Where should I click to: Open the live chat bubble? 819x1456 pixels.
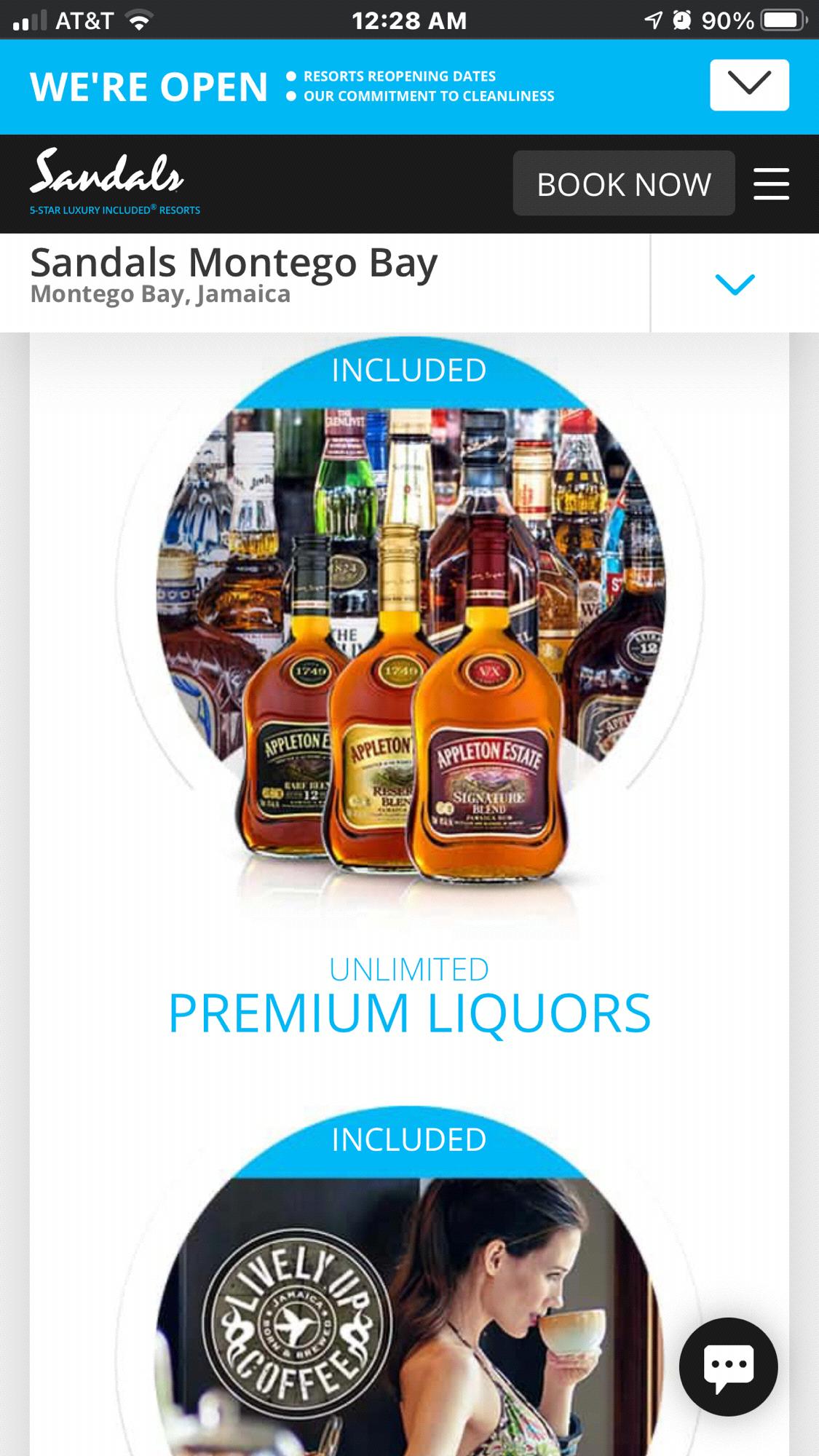pyautogui.click(x=728, y=1366)
